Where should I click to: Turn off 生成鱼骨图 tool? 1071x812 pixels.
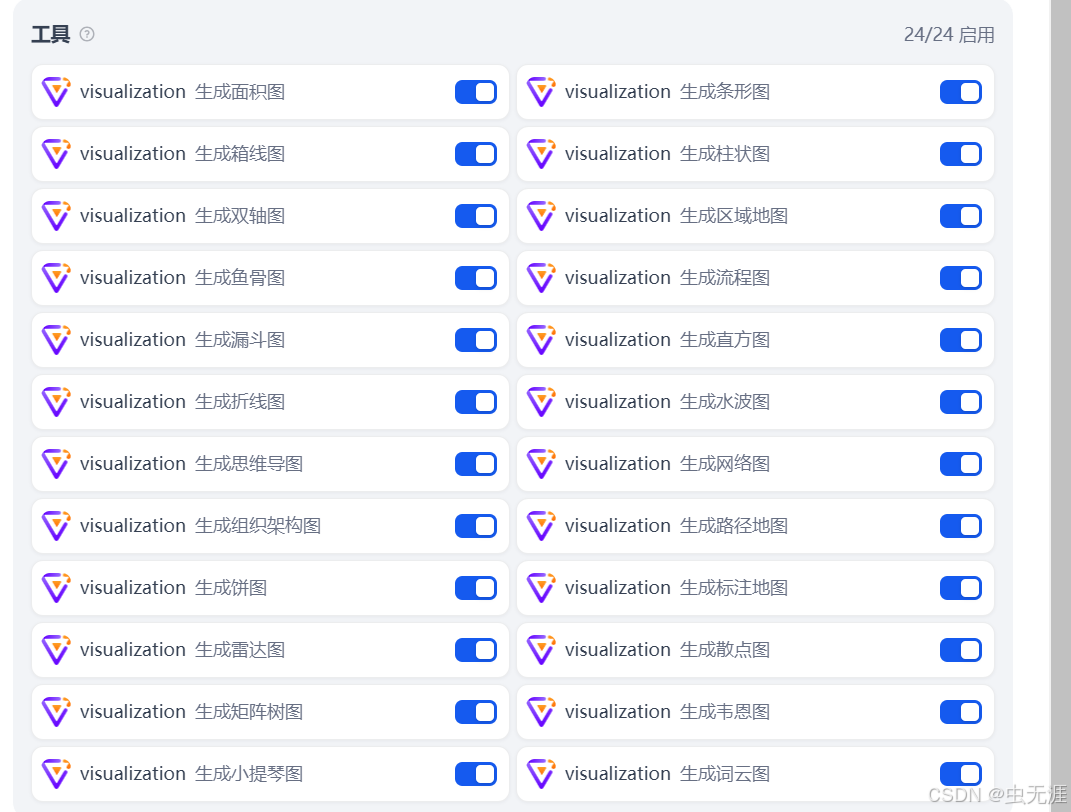coord(475,278)
